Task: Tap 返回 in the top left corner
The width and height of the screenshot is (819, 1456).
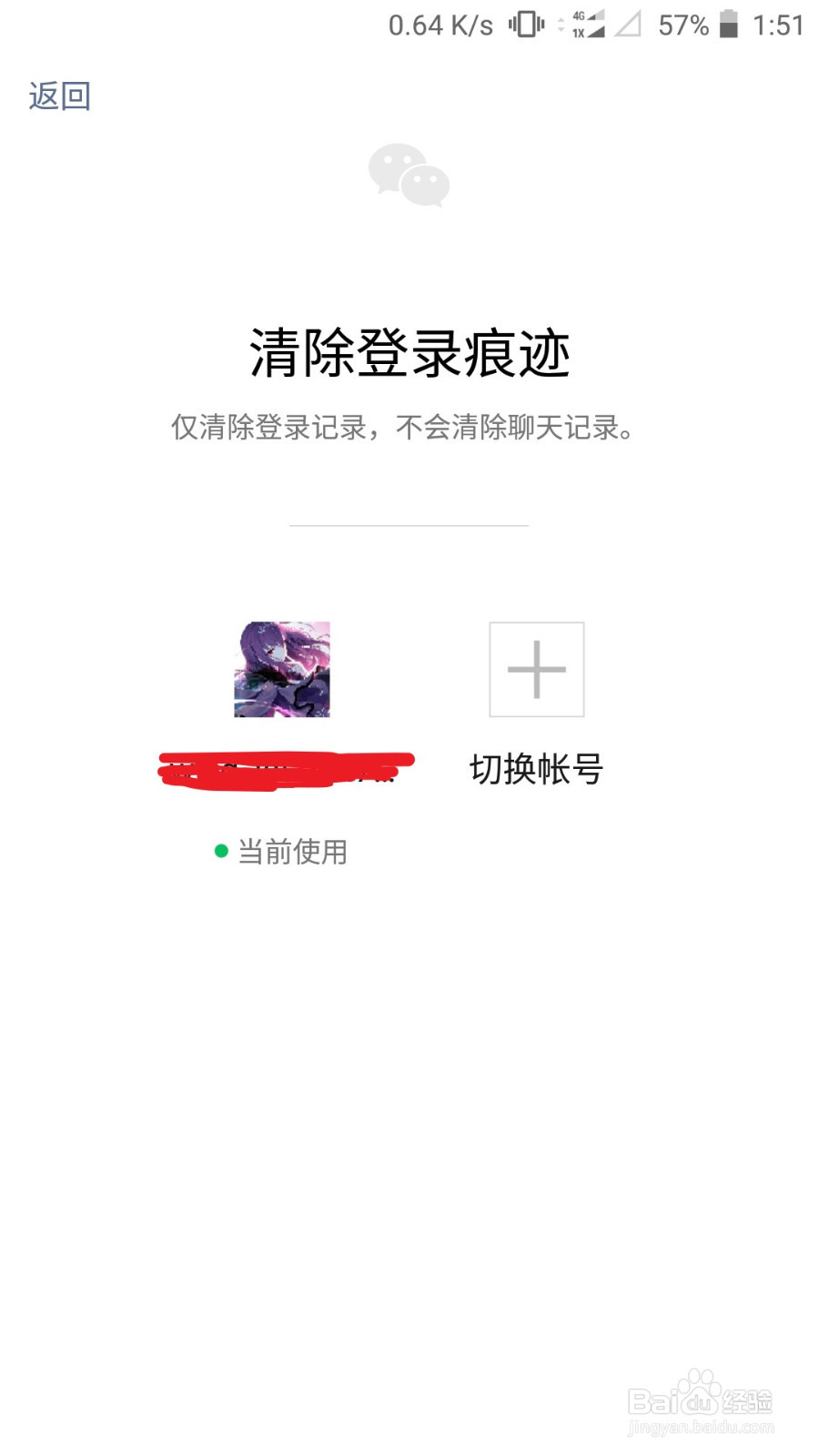Action: [58, 94]
